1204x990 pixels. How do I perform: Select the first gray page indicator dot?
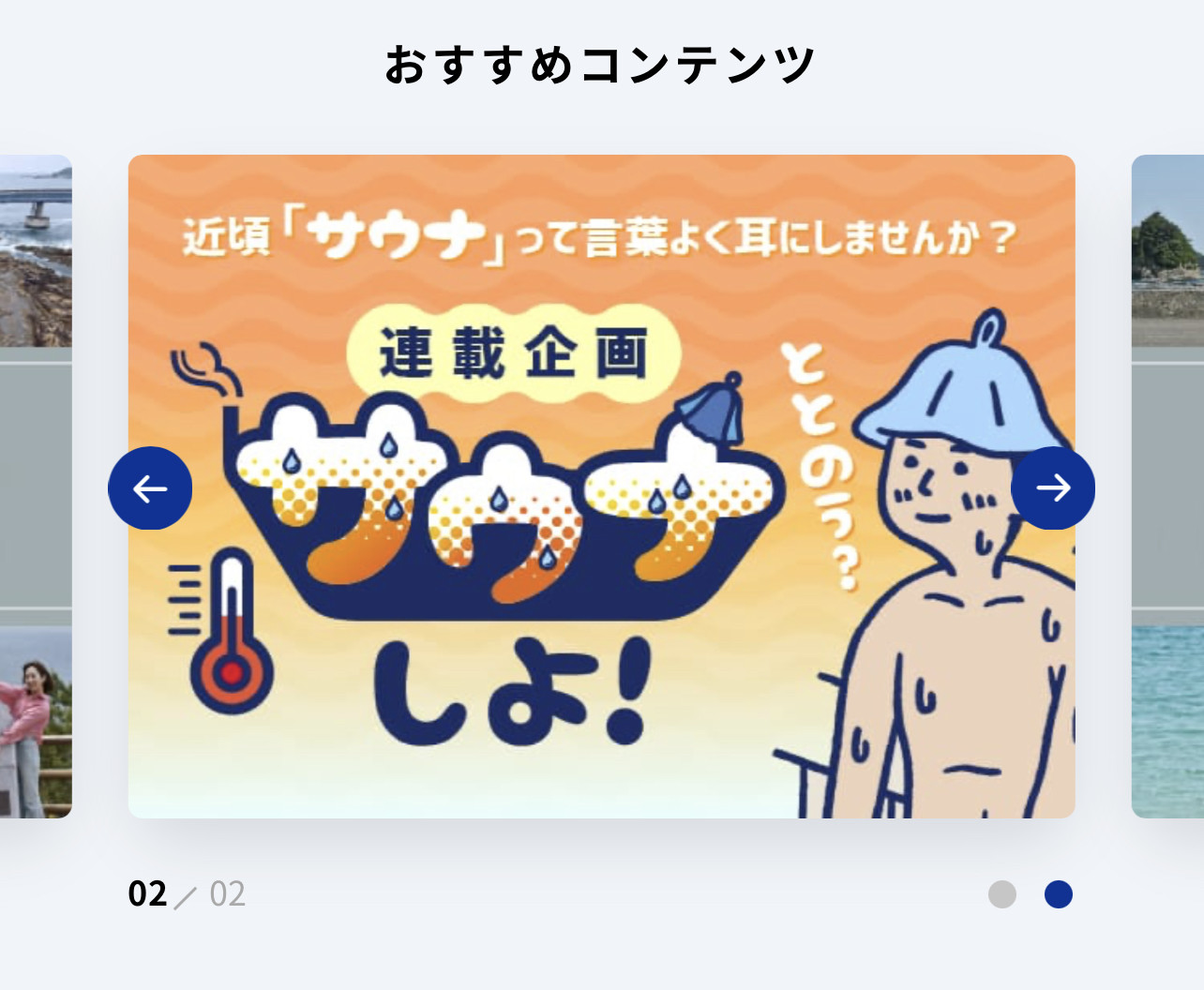click(x=1002, y=894)
